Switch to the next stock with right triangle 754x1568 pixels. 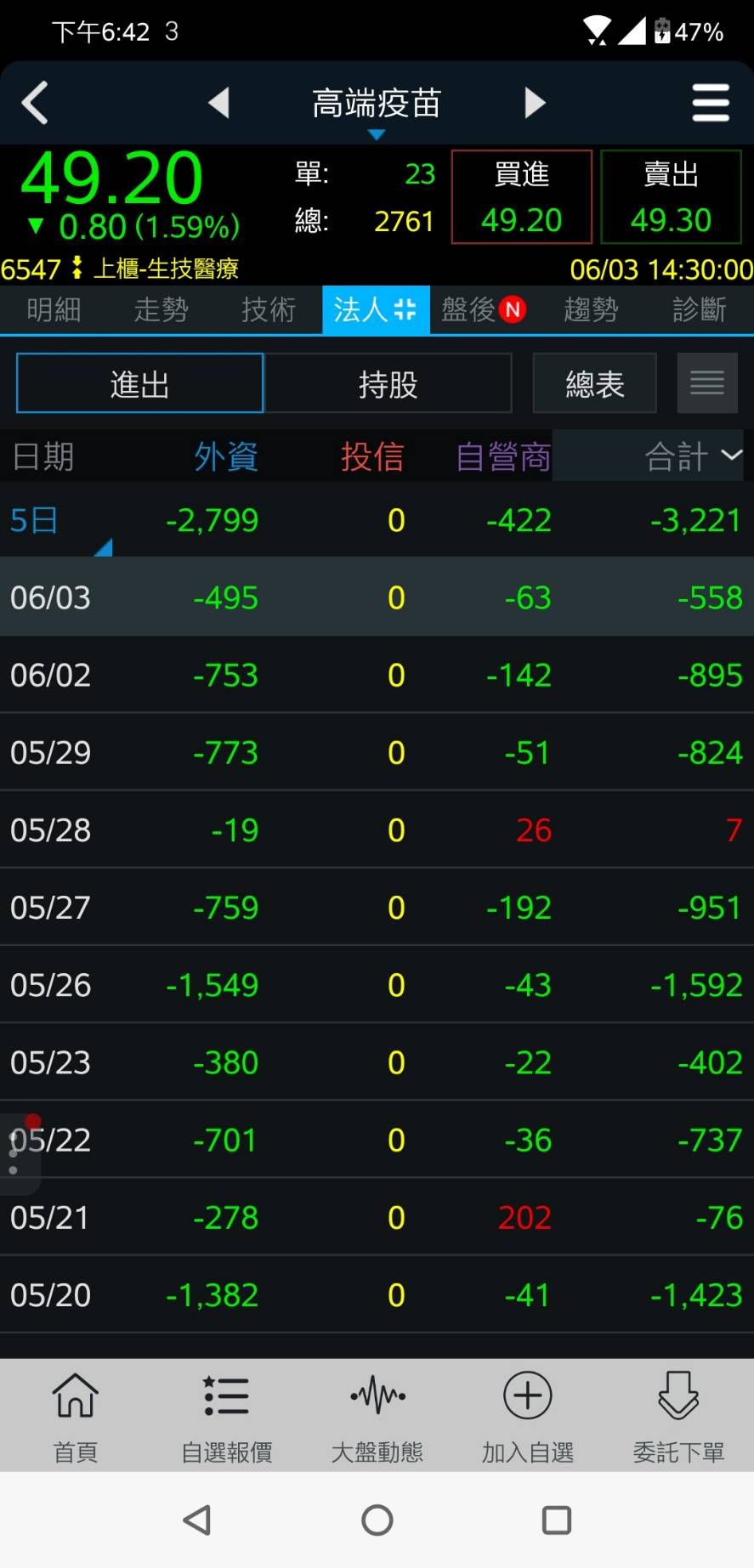(535, 103)
